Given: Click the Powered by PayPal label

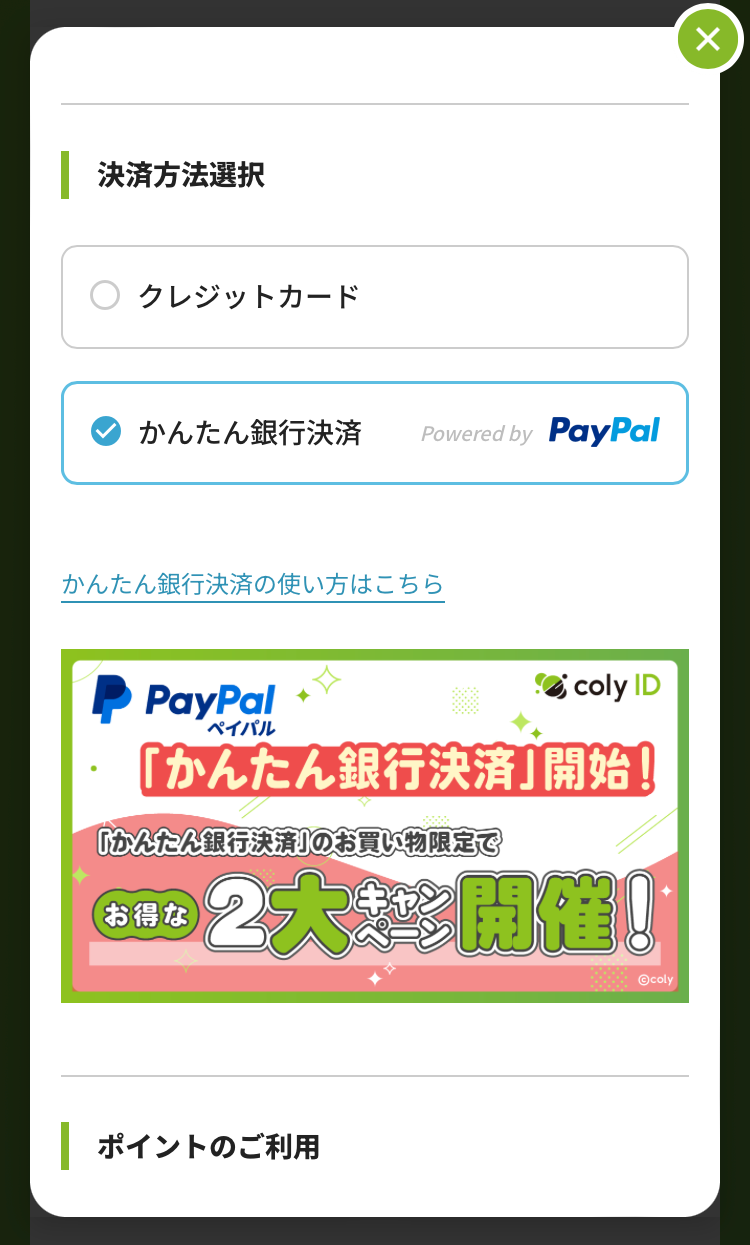Looking at the screenshot, I should 477,433.
